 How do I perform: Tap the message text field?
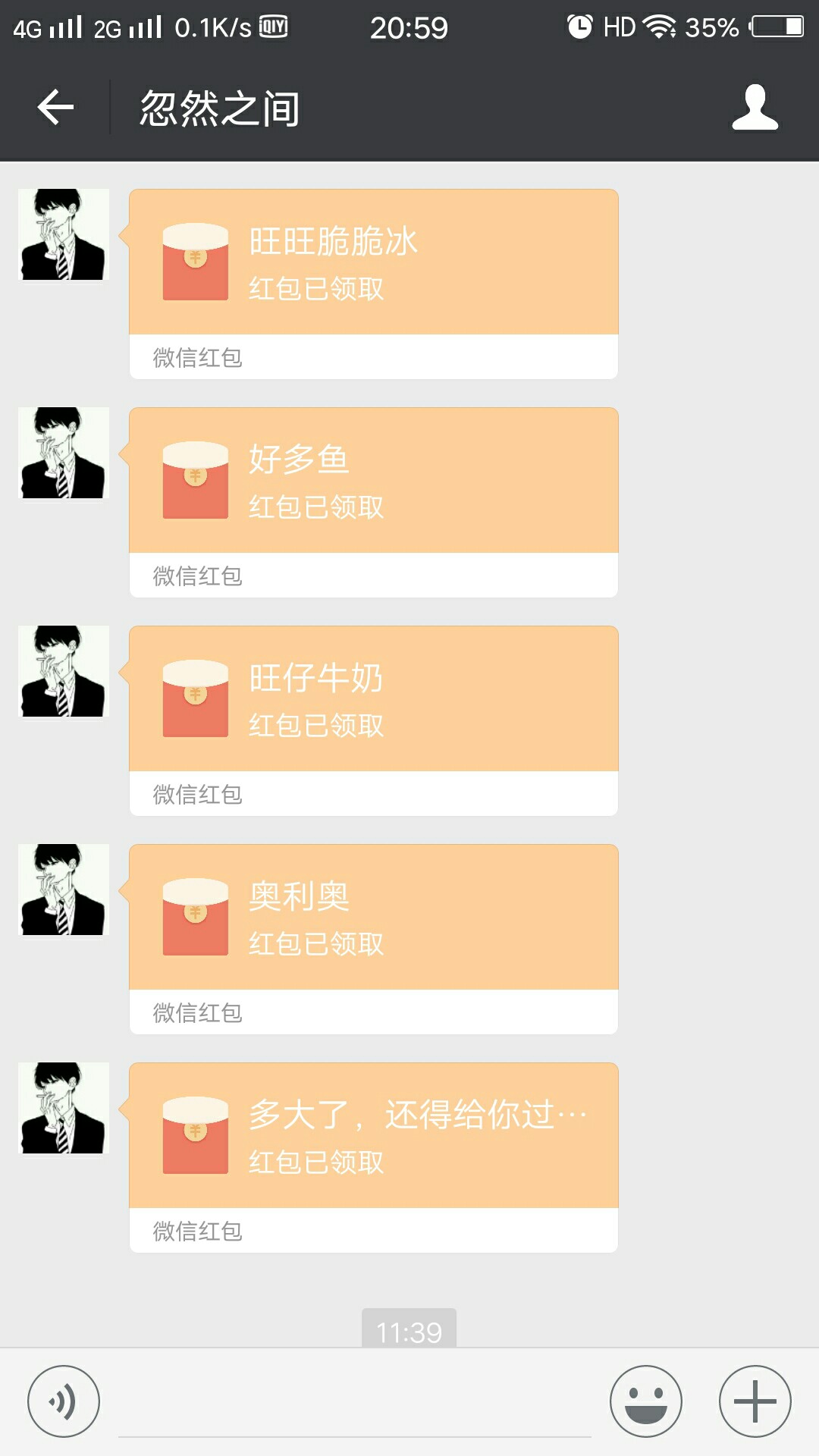click(355, 1403)
